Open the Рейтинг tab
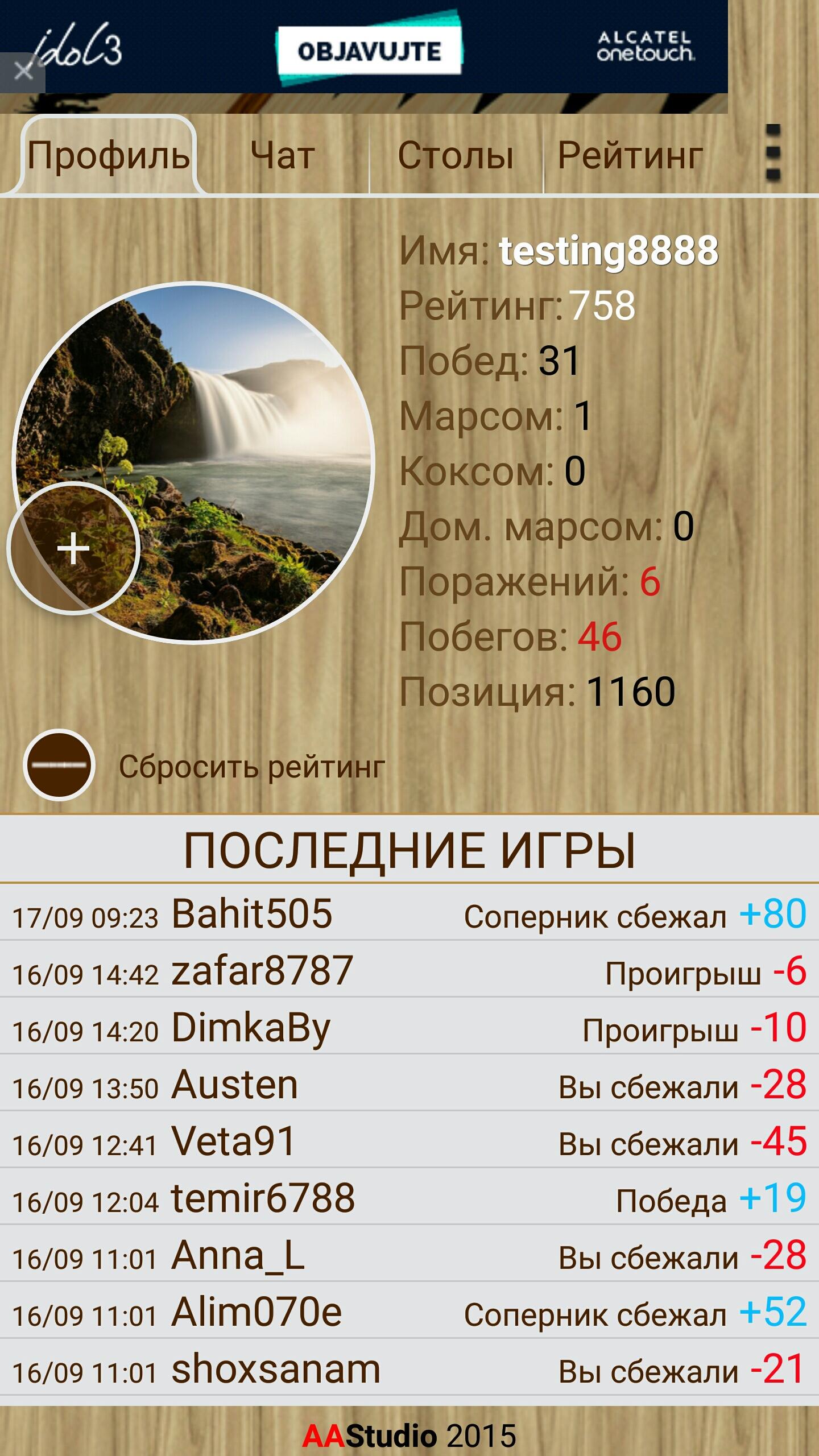819x1456 pixels. (x=630, y=155)
